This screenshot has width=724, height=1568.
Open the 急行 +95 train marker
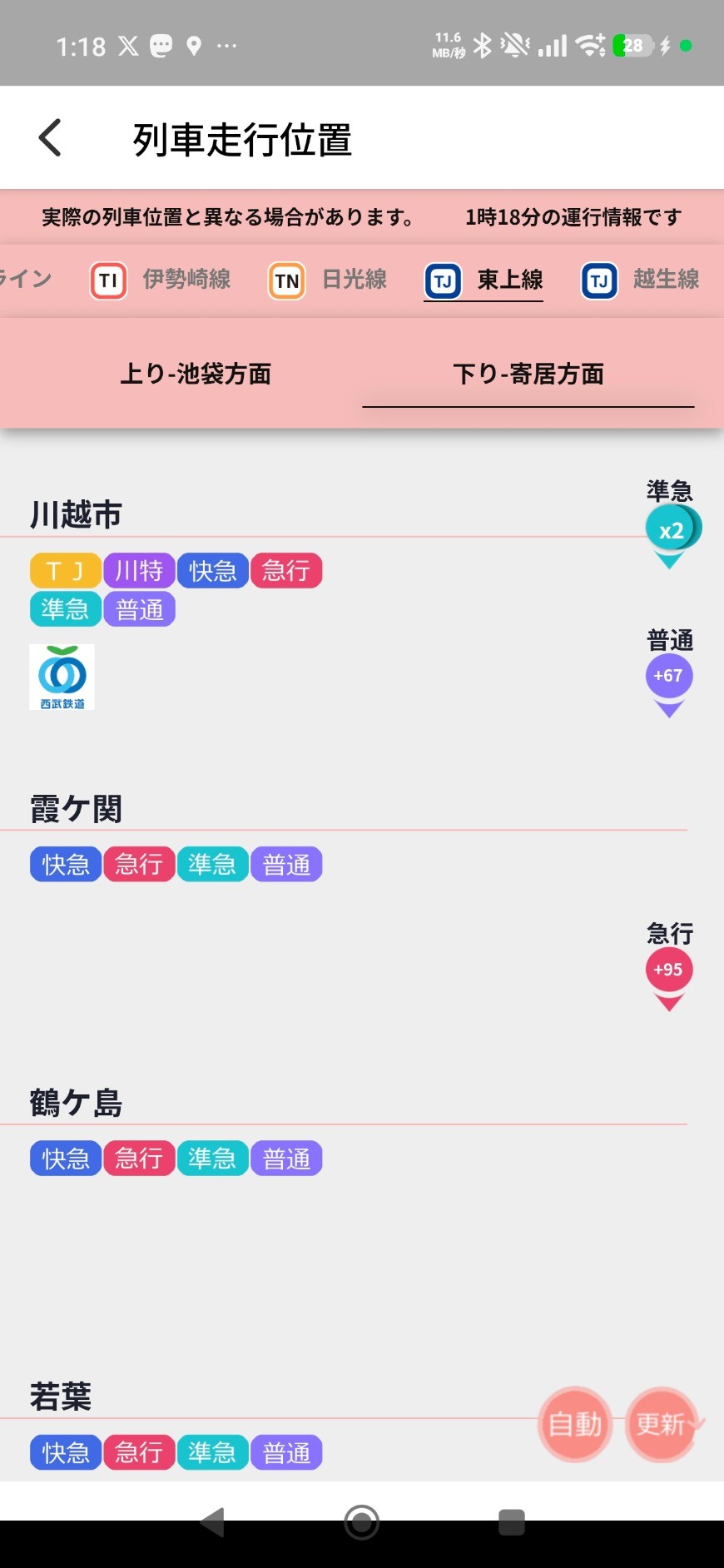[x=669, y=970]
